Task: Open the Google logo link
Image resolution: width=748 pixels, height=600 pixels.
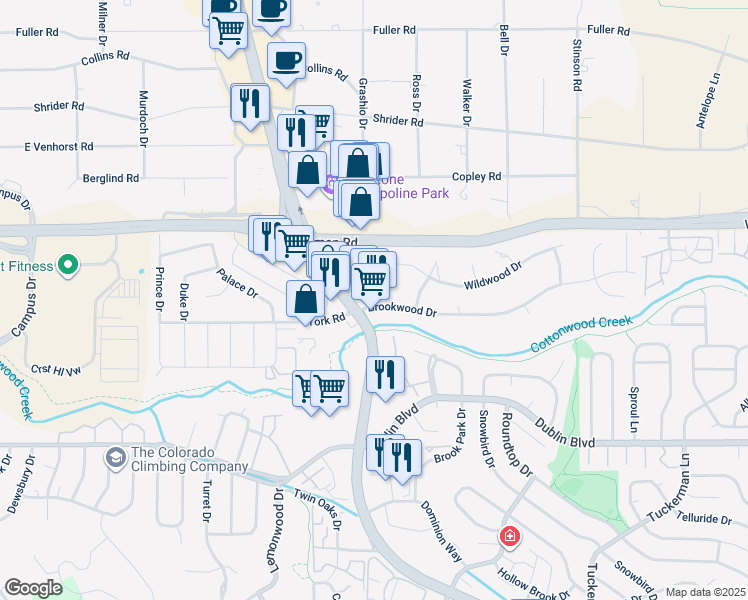Action: pos(33,588)
